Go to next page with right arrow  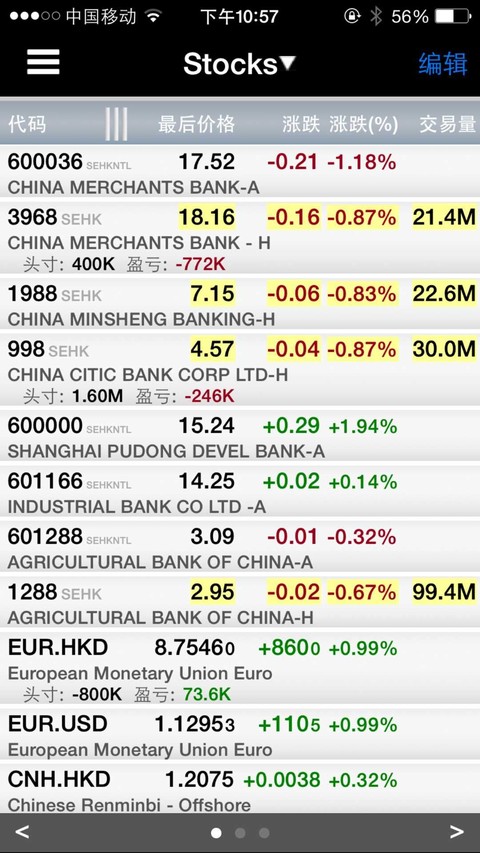coord(457,832)
